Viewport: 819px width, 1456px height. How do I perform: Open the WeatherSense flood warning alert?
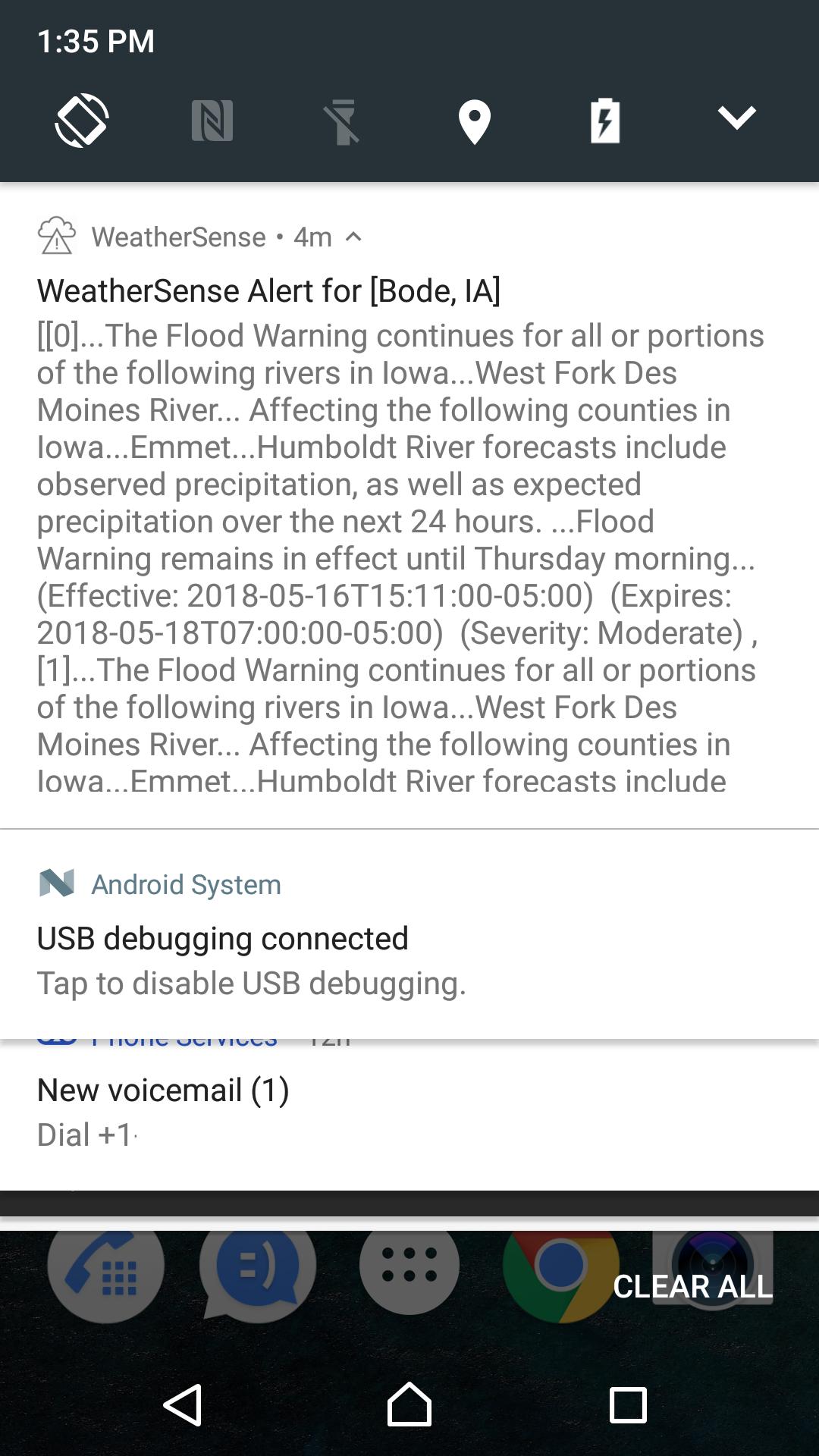pos(409,531)
